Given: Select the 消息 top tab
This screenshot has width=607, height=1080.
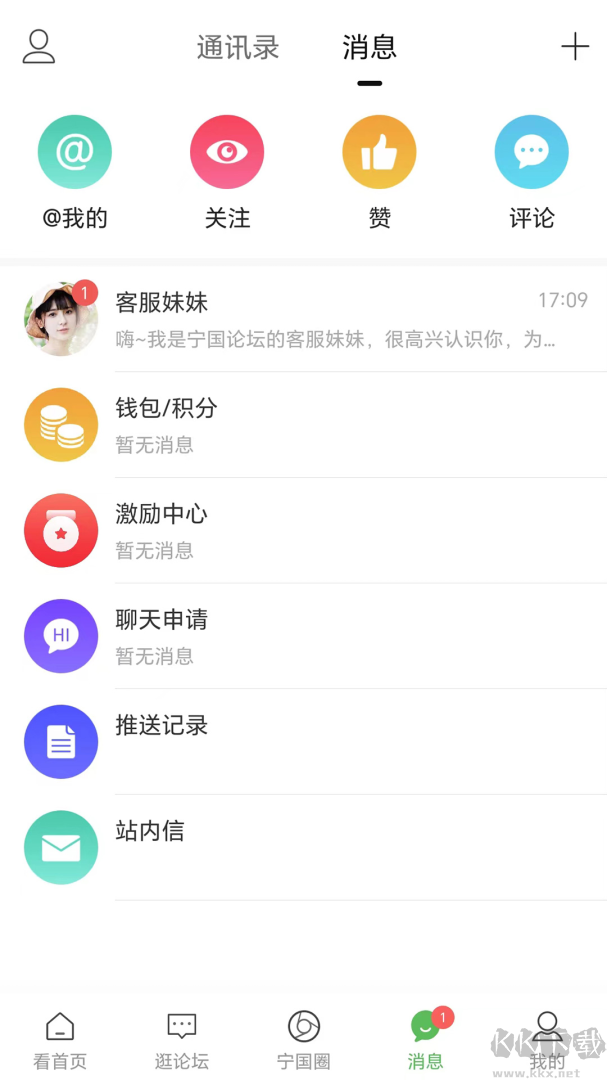Looking at the screenshot, I should 369,47.
